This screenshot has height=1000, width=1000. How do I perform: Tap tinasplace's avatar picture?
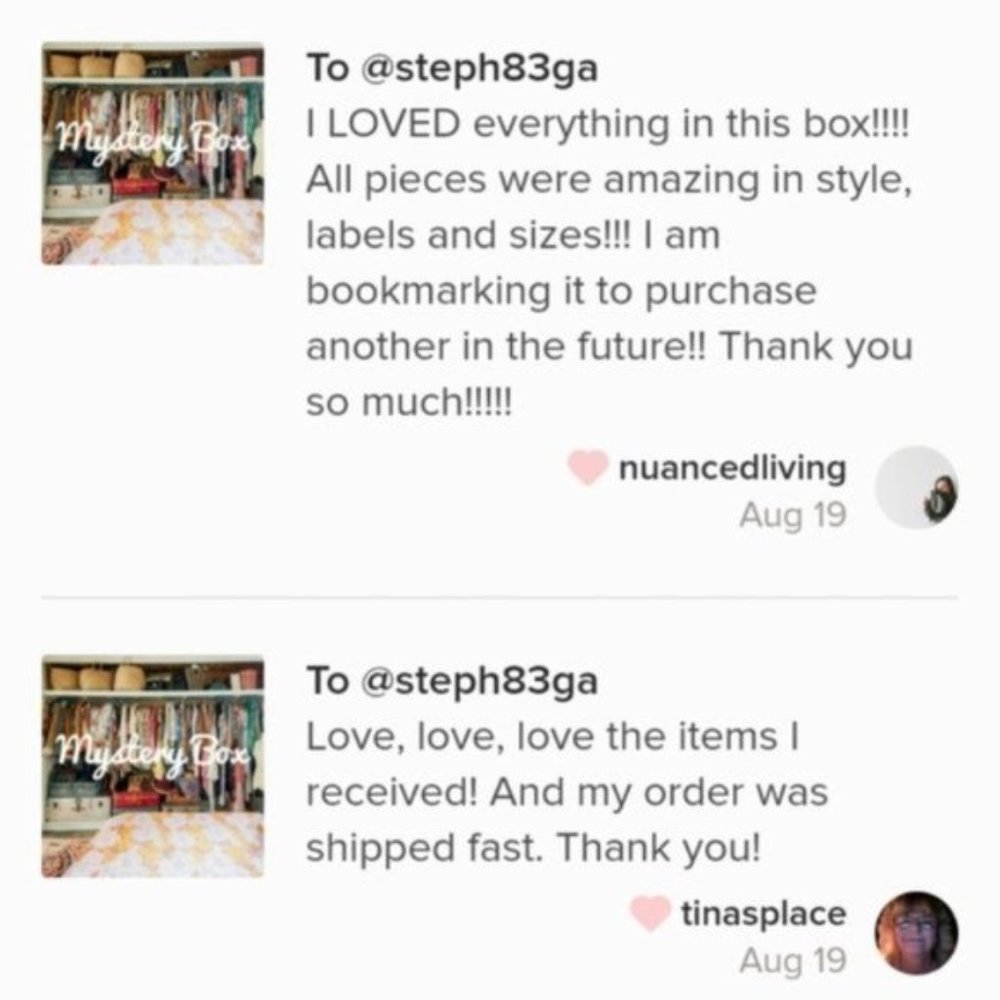coord(916,933)
